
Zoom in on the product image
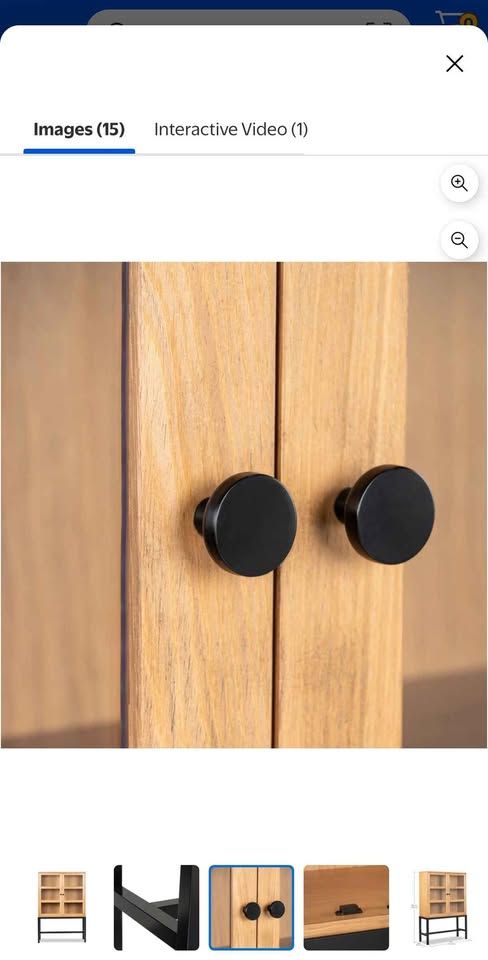tap(459, 183)
